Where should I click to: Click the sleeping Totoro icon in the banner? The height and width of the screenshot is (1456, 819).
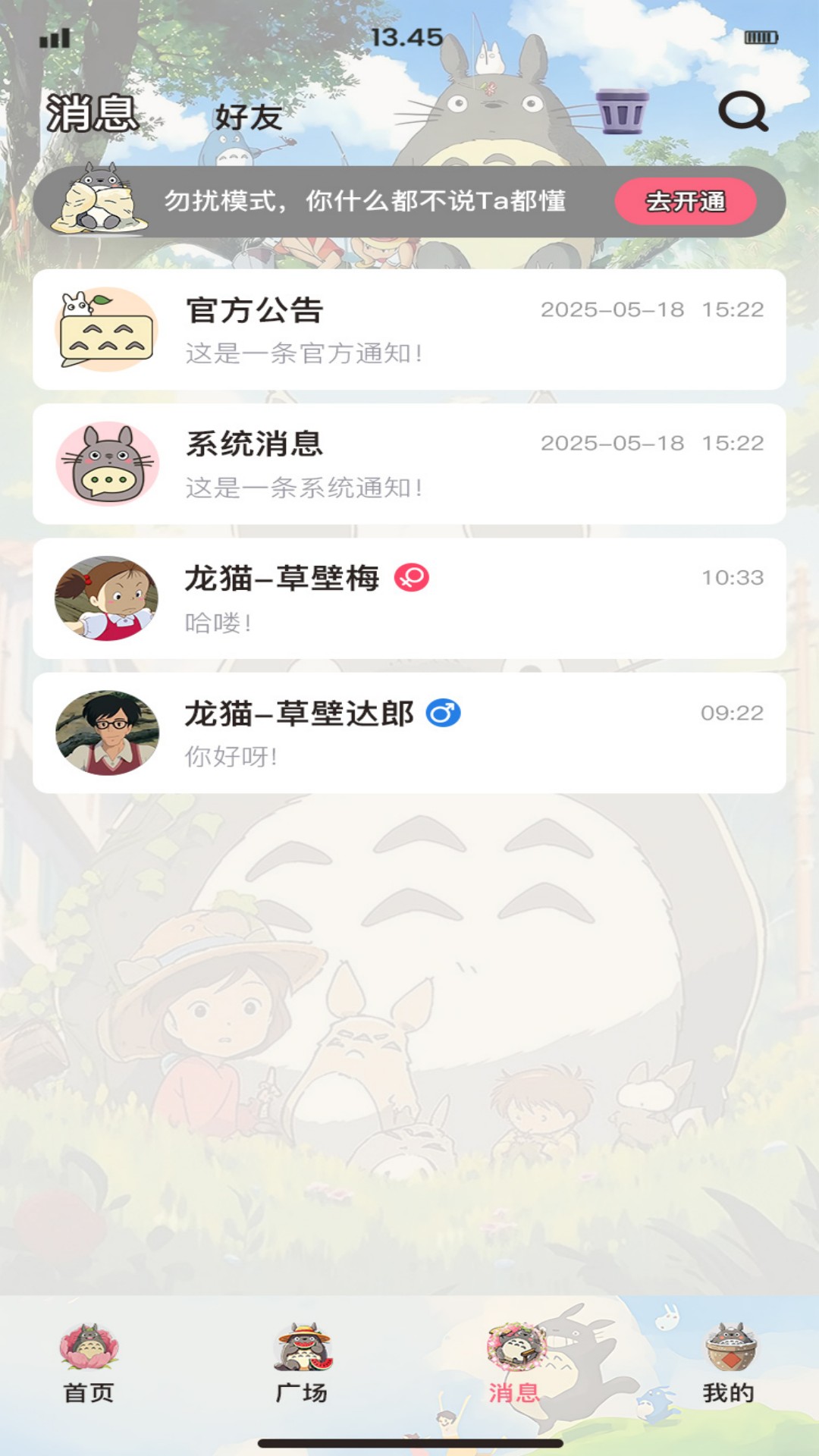[102, 200]
